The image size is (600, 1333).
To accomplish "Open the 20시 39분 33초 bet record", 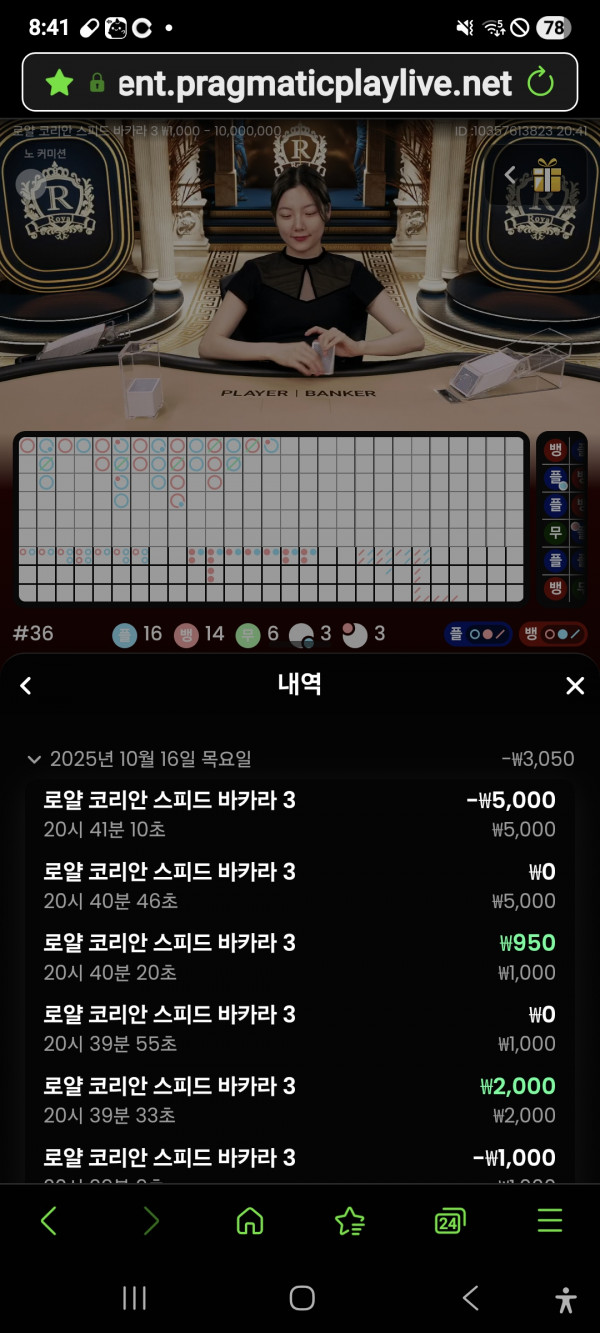I will point(300,1100).
